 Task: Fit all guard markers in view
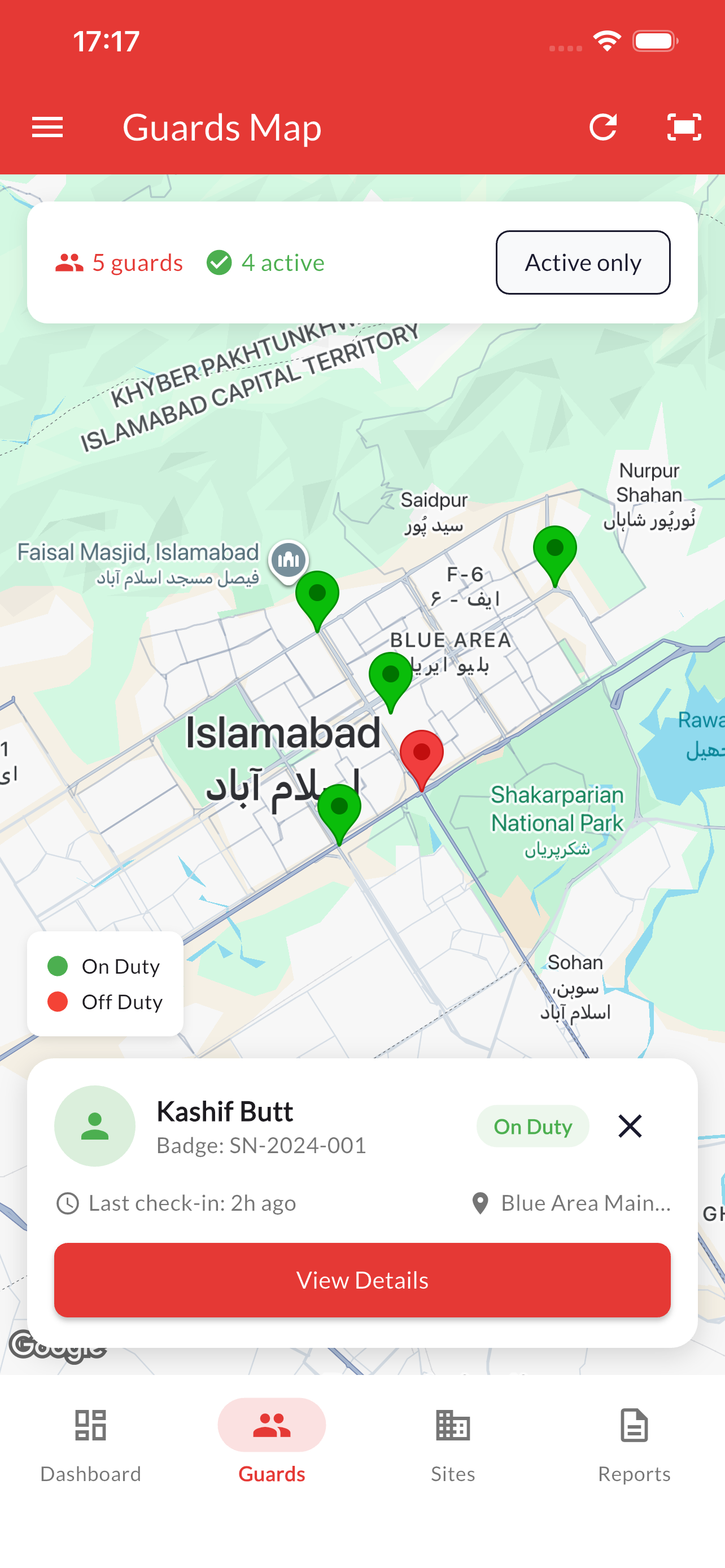[x=684, y=127]
